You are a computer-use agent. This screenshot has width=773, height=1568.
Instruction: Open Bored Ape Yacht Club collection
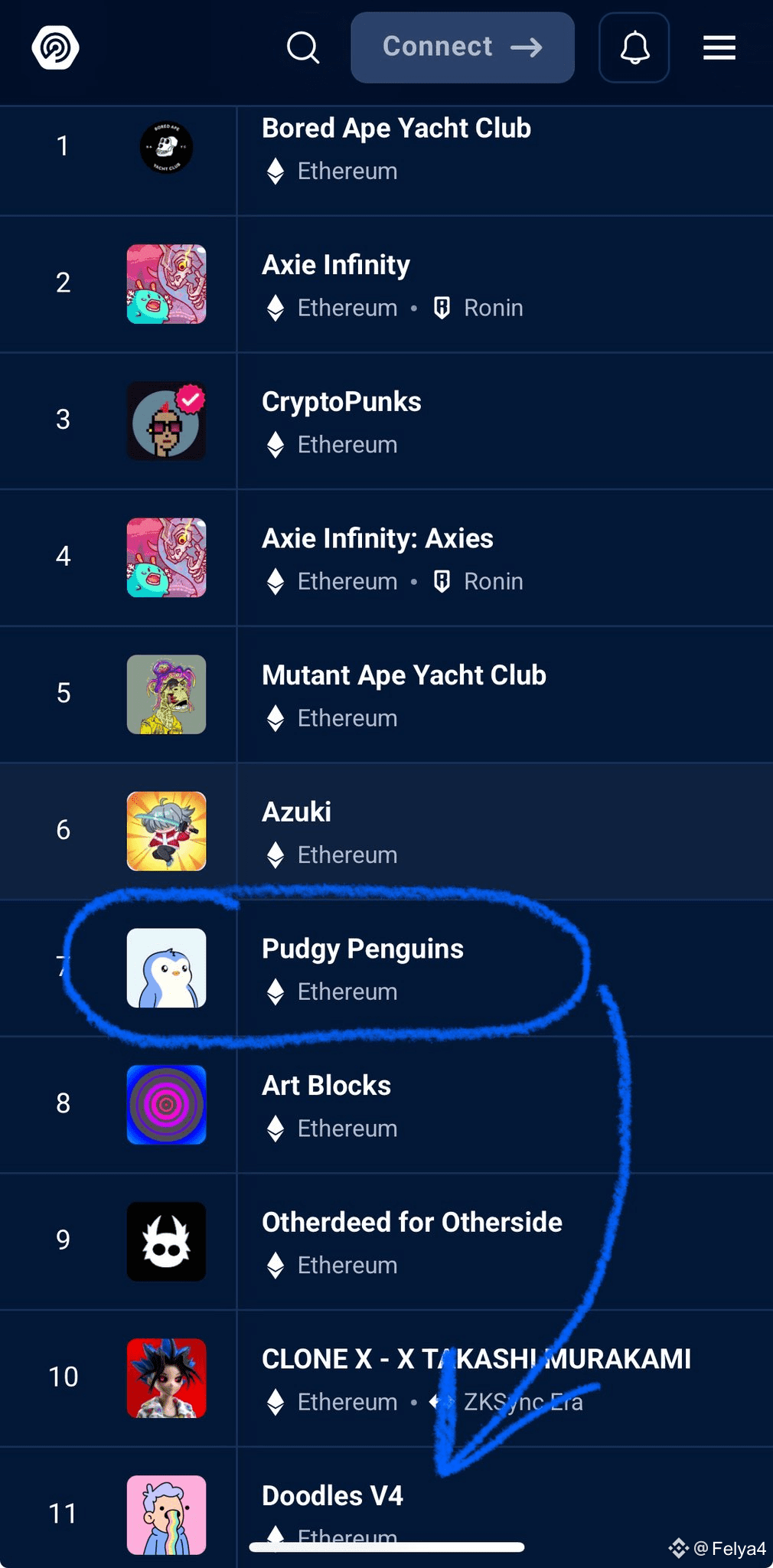pyautogui.click(x=396, y=129)
